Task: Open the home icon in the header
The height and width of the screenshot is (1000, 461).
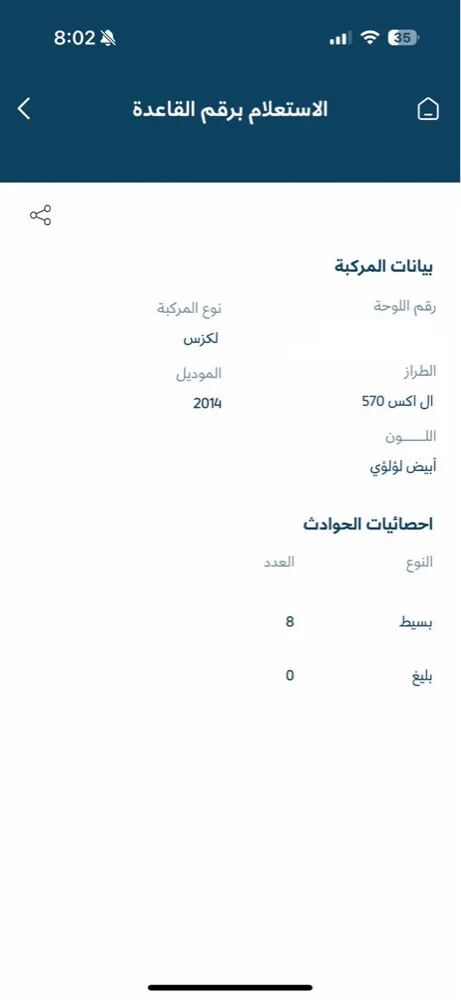Action: tap(428, 110)
